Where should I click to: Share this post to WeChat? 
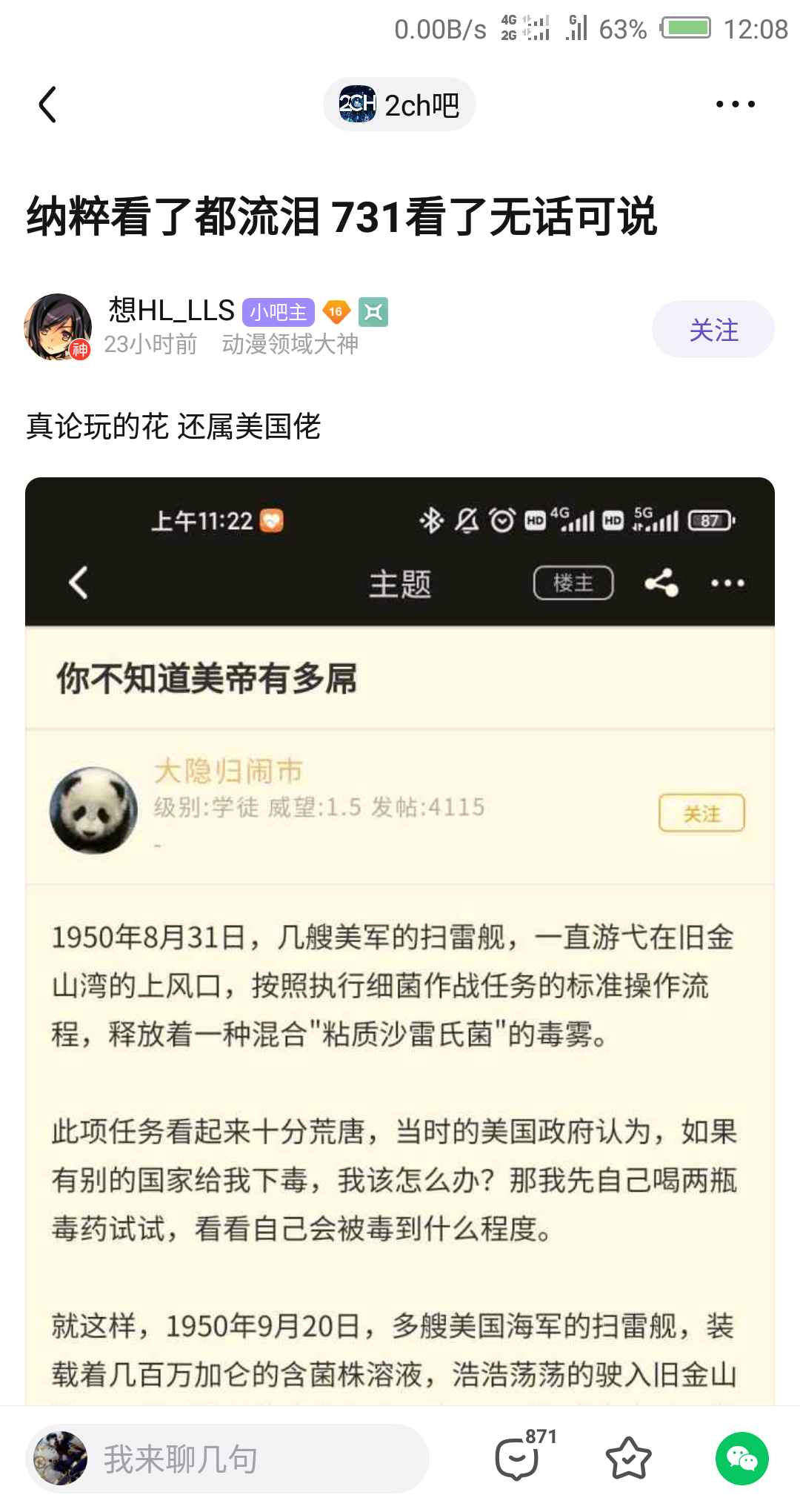click(741, 1459)
